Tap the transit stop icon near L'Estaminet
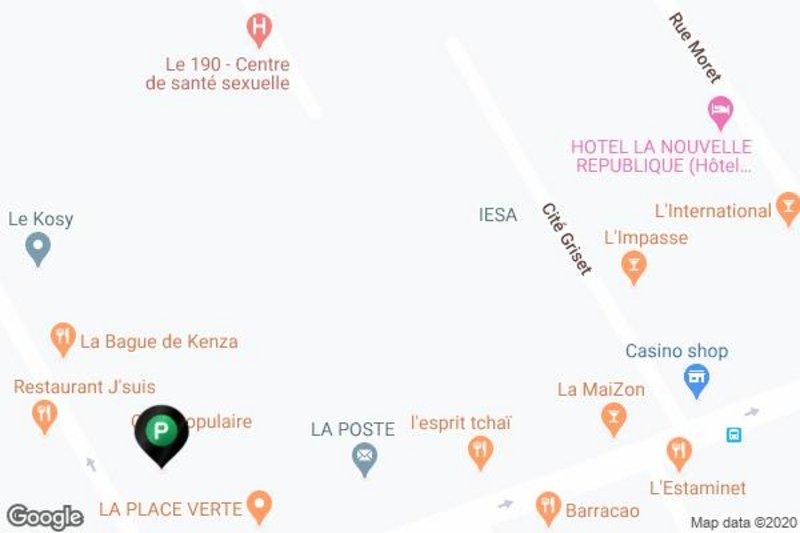Viewport: 800px width, 533px height. [734, 435]
